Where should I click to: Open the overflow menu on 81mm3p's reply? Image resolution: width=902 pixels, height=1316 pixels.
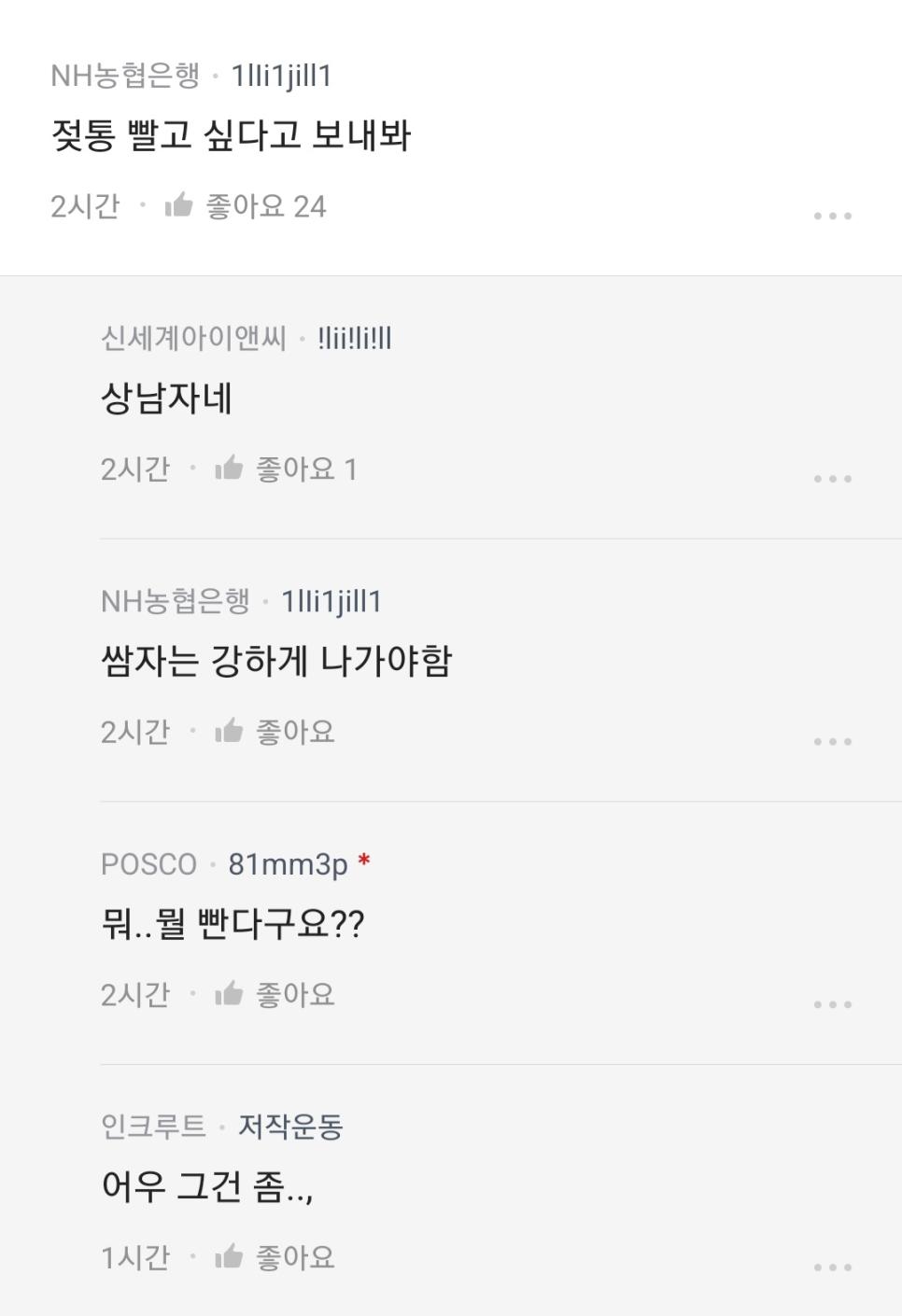point(832,1005)
